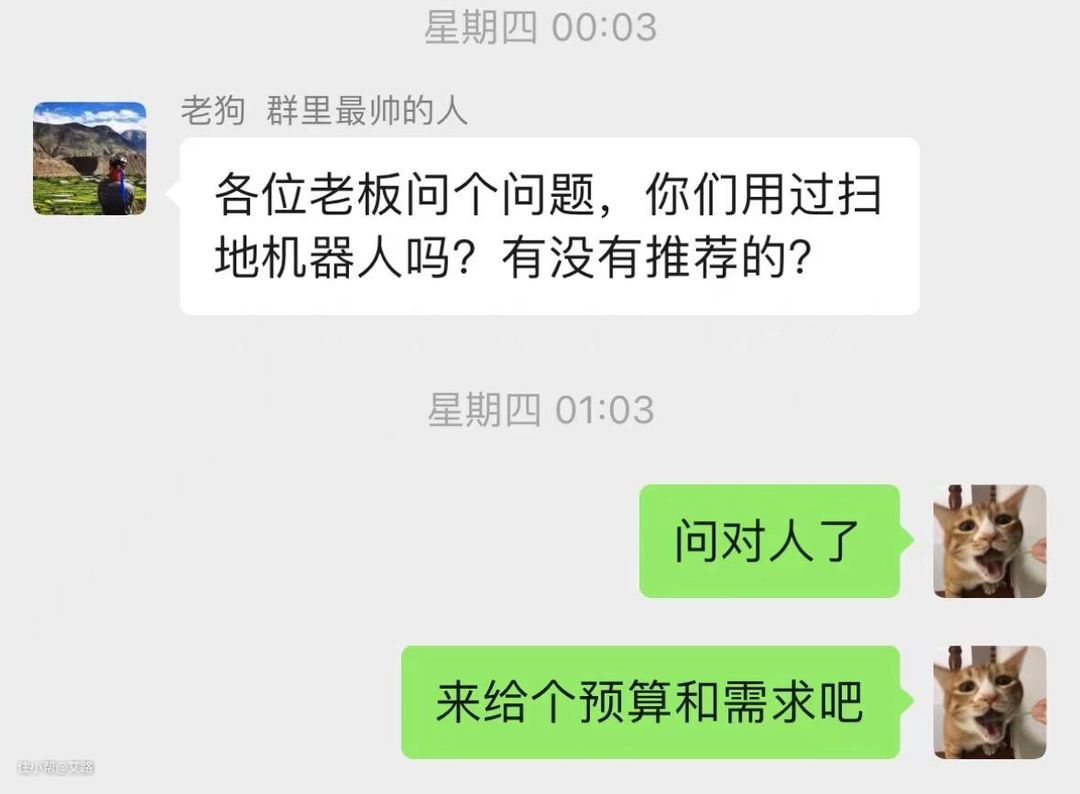Tap the cat avatar beside 来给个预算和需求吧
1080x794 pixels.
[989, 702]
